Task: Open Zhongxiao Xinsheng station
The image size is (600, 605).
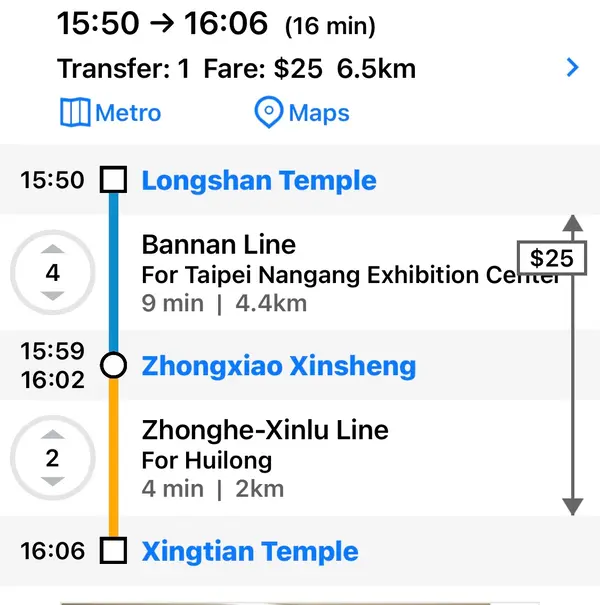Action: (x=278, y=366)
